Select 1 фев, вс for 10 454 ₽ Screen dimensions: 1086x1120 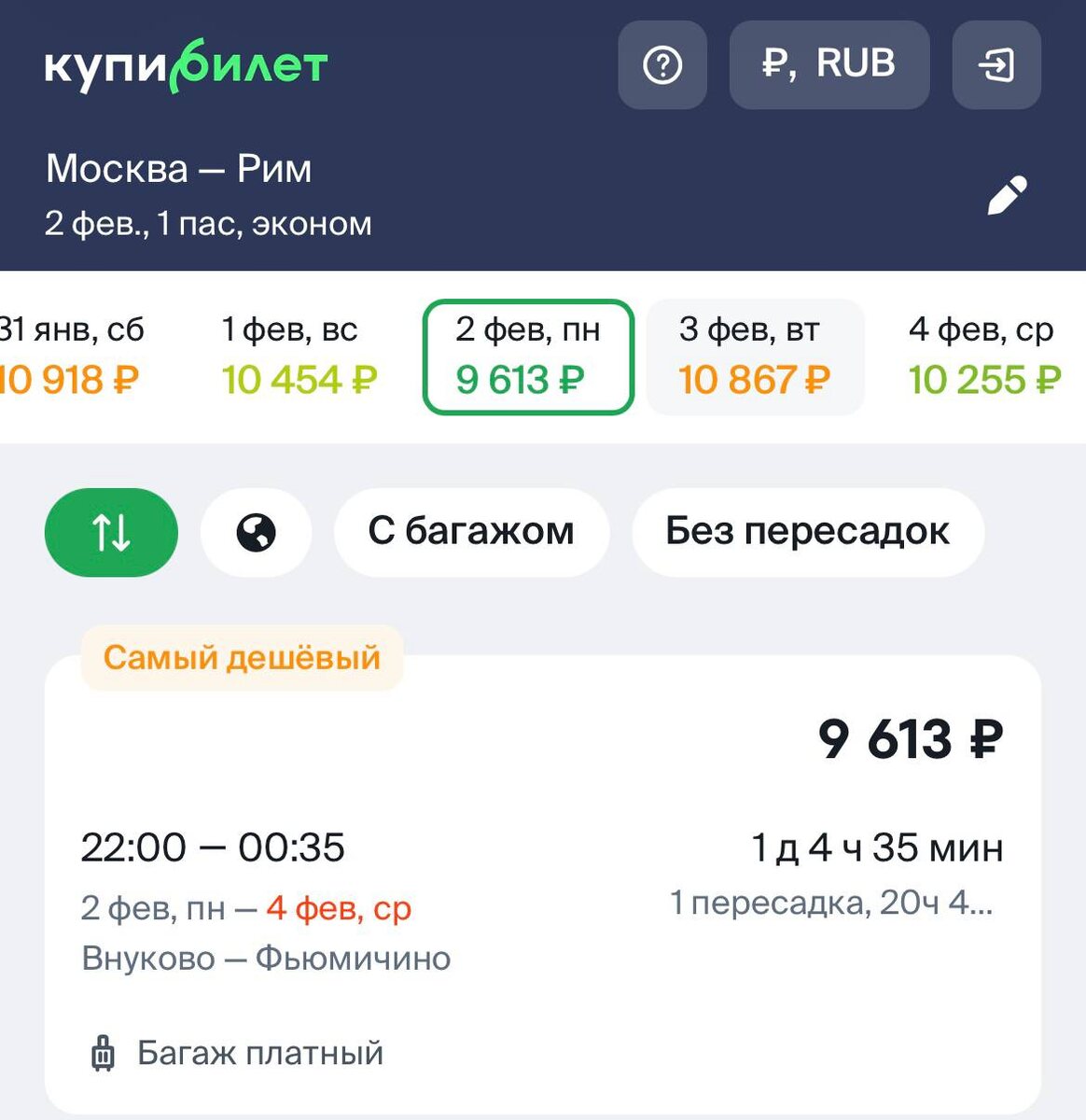(299, 357)
